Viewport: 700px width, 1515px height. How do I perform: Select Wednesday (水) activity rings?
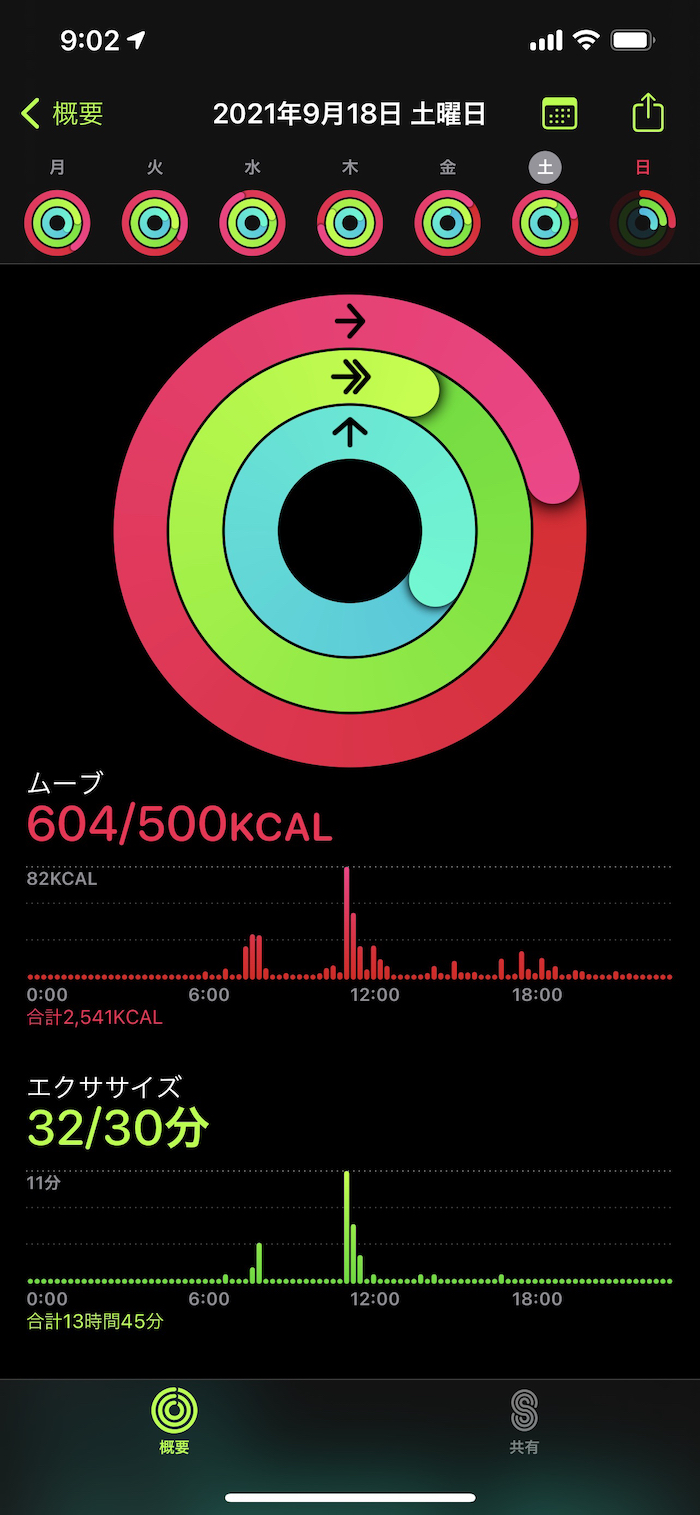click(x=253, y=223)
